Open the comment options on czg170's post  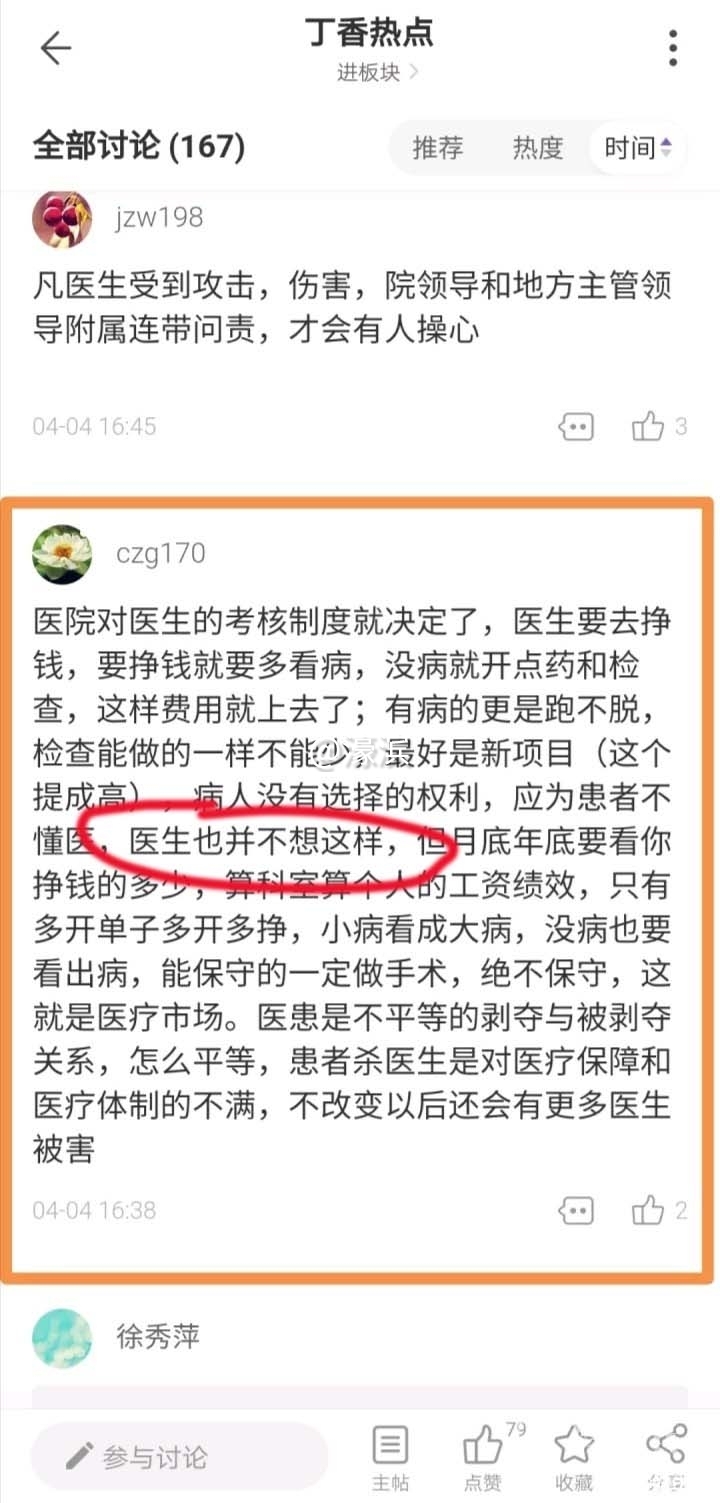pyautogui.click(x=575, y=1210)
